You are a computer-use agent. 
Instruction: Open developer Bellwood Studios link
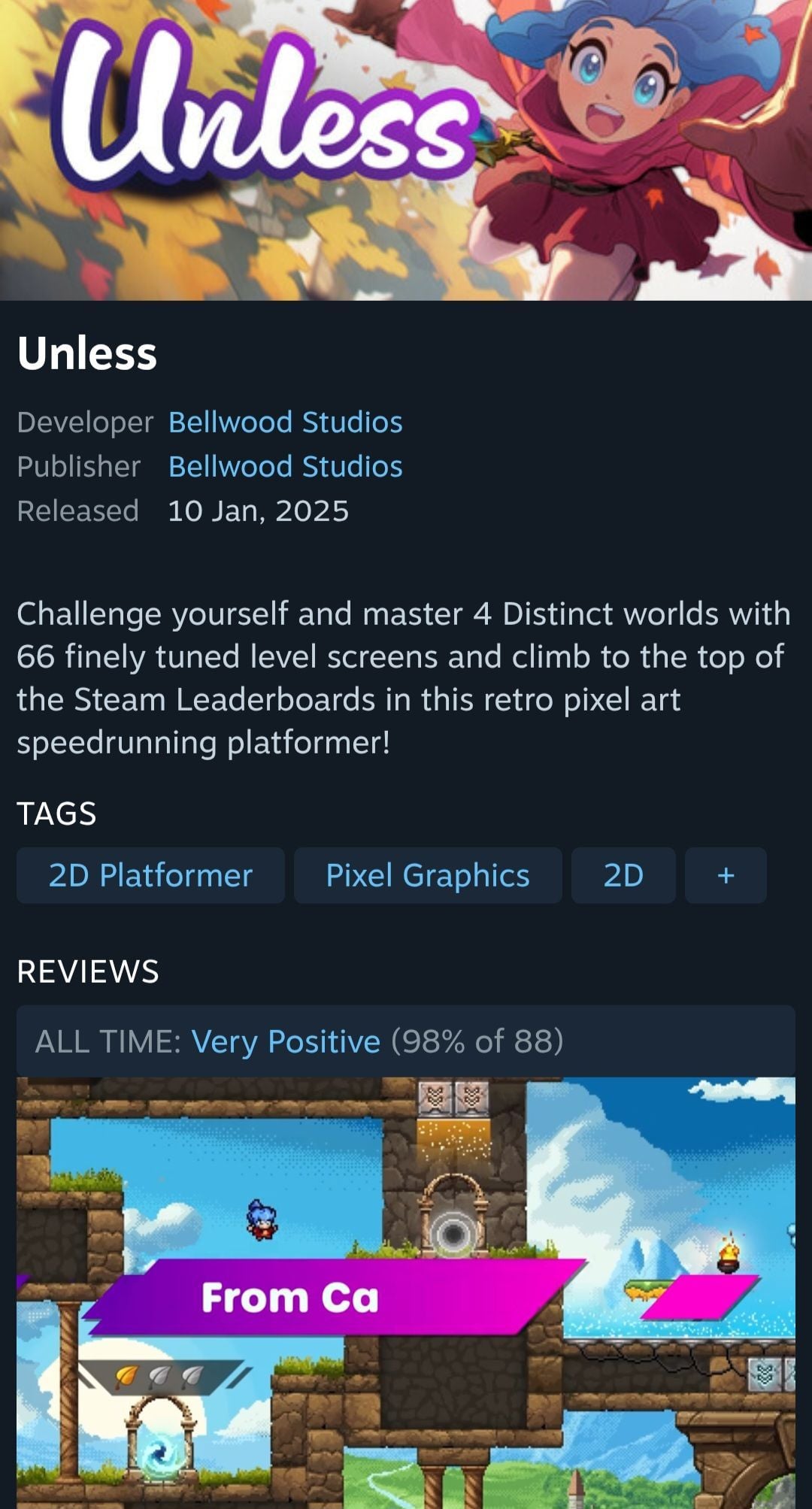[x=285, y=423]
